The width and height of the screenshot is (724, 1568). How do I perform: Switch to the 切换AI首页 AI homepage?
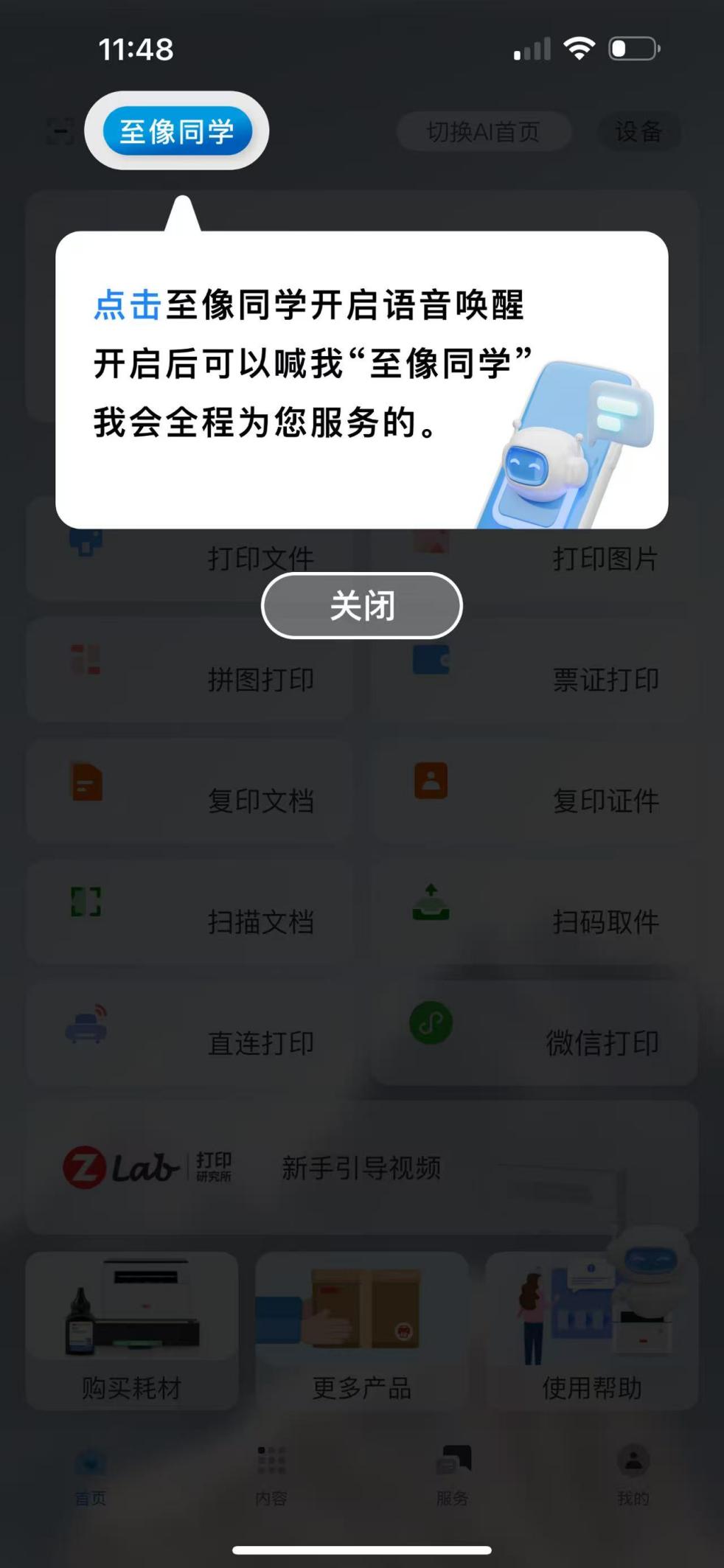[x=484, y=131]
